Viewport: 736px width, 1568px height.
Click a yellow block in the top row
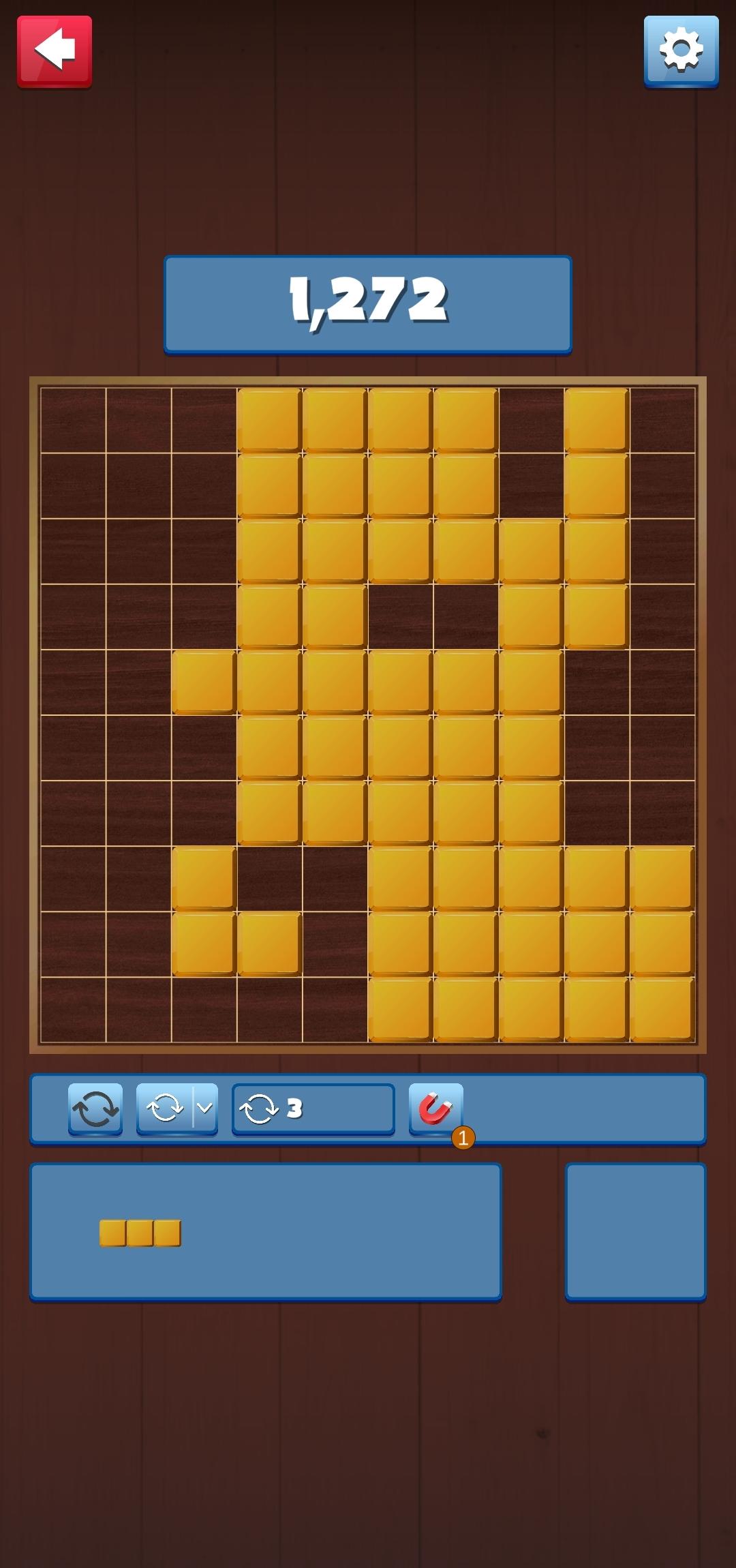(x=273, y=419)
